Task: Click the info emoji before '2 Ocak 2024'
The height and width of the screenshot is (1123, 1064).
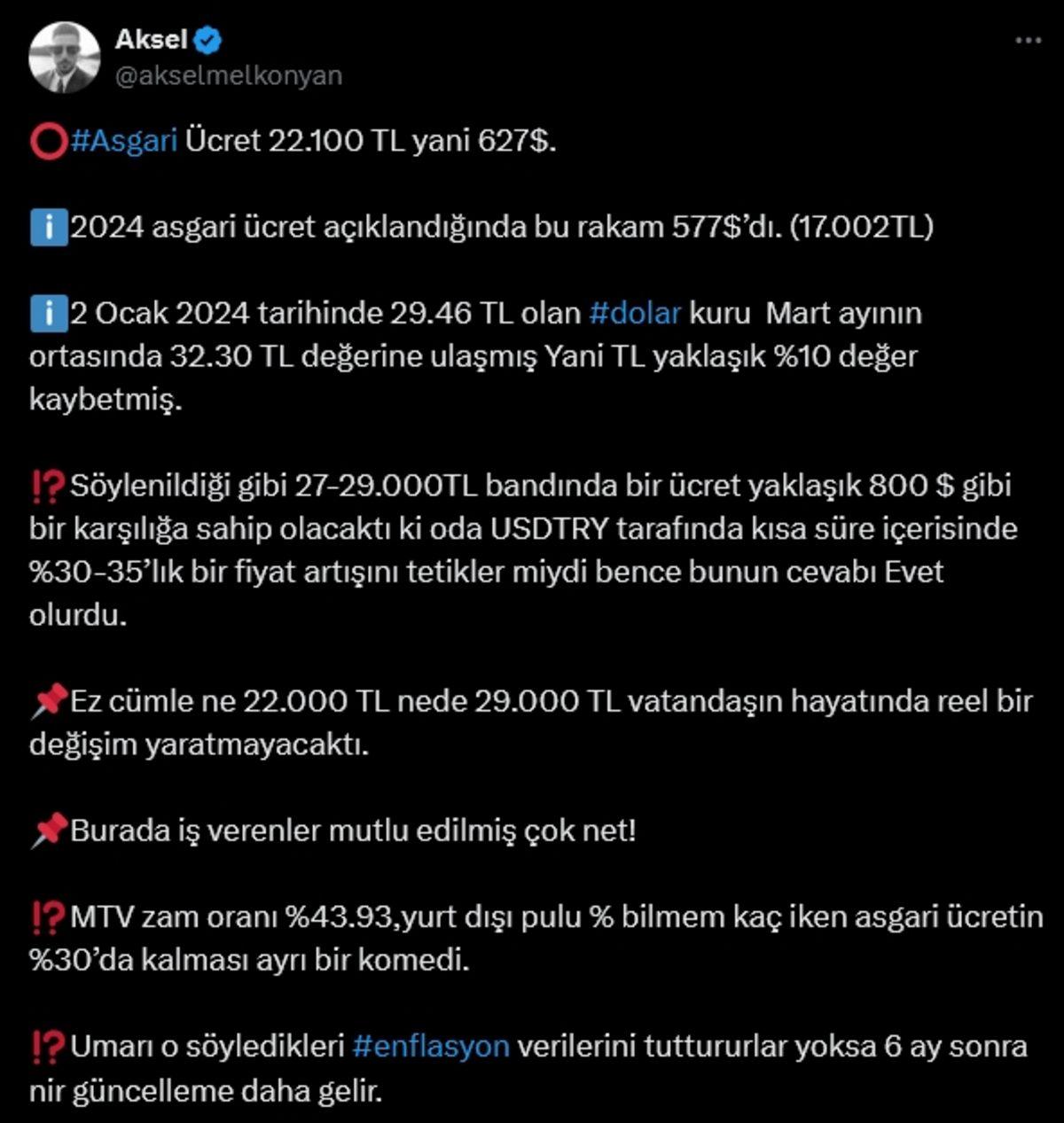Action: [51, 313]
